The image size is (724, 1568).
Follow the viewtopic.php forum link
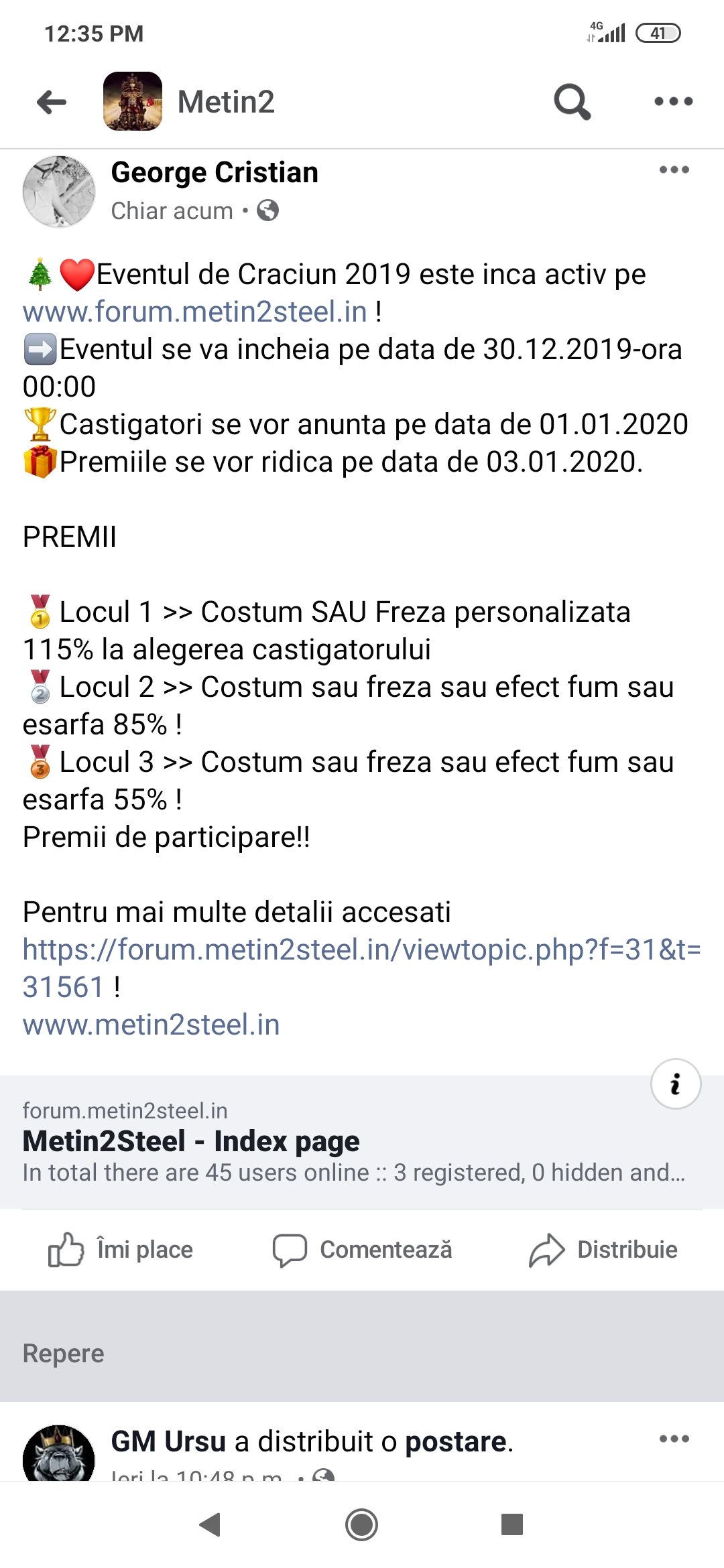coord(361,950)
